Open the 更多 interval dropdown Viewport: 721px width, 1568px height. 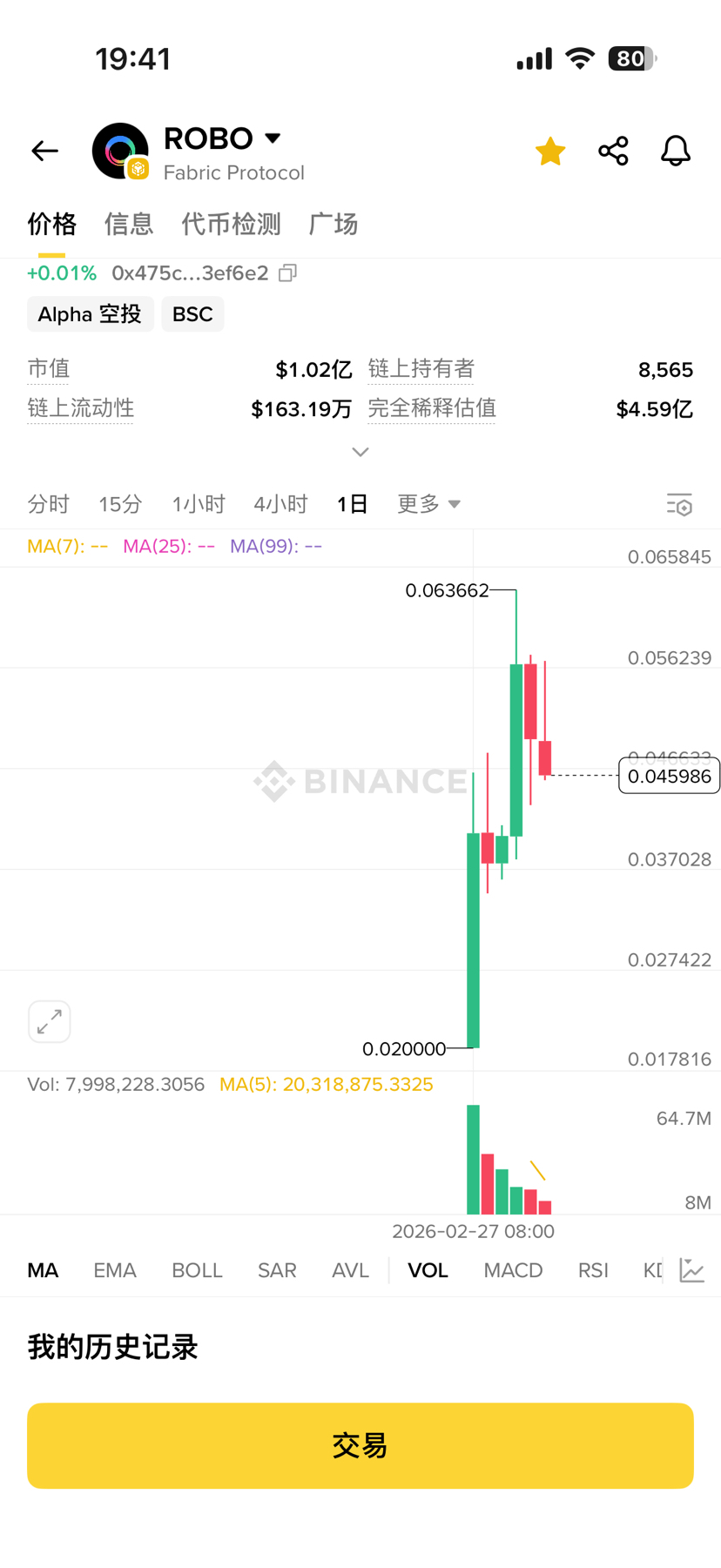point(428,504)
